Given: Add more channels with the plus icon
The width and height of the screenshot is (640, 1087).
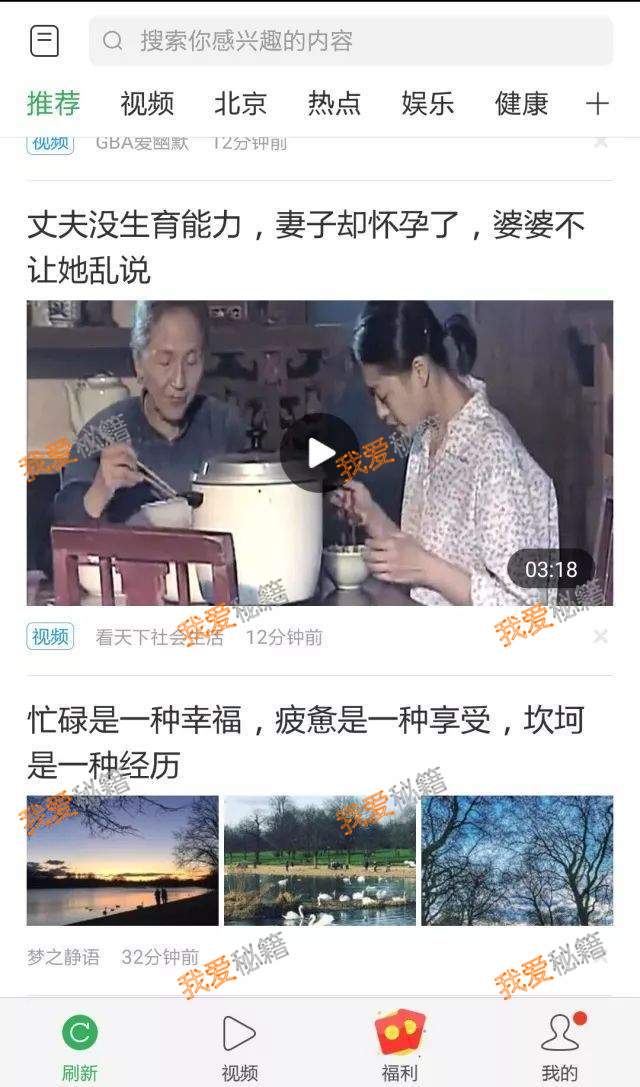Looking at the screenshot, I should 597,103.
